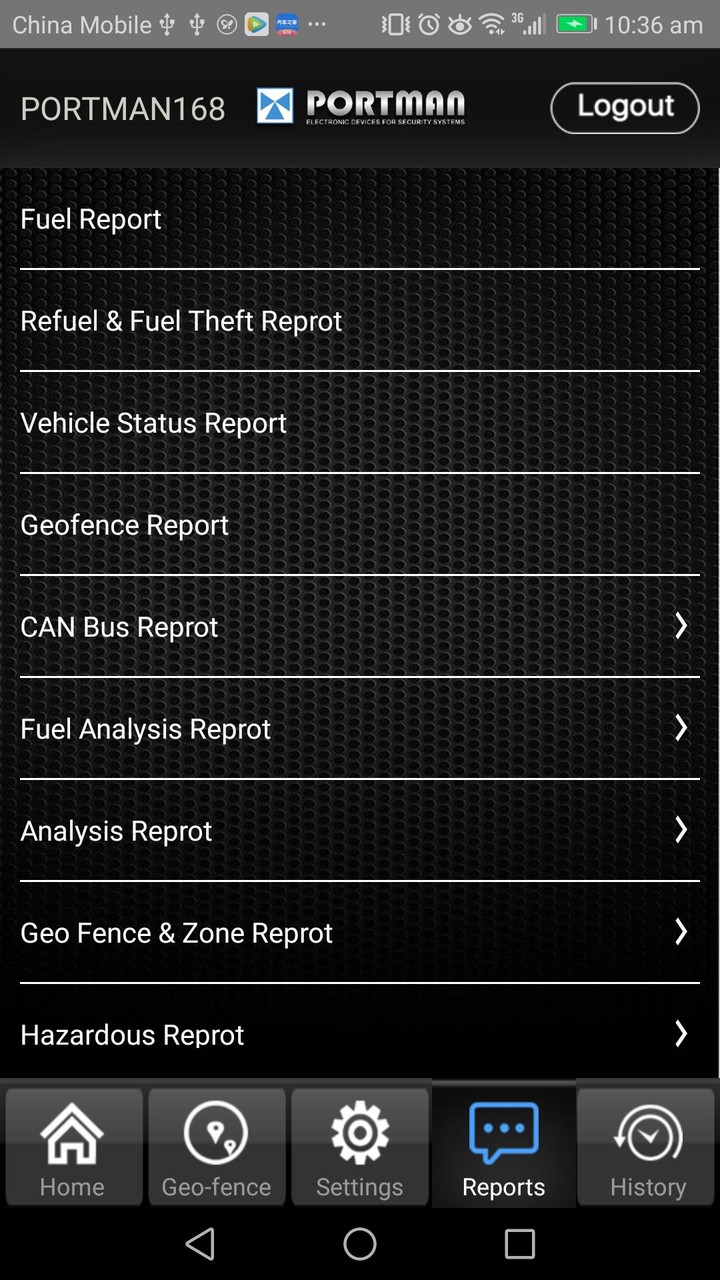Image resolution: width=720 pixels, height=1280 pixels.
Task: Open the Vehicle Status Report entry
Action: [x=153, y=423]
